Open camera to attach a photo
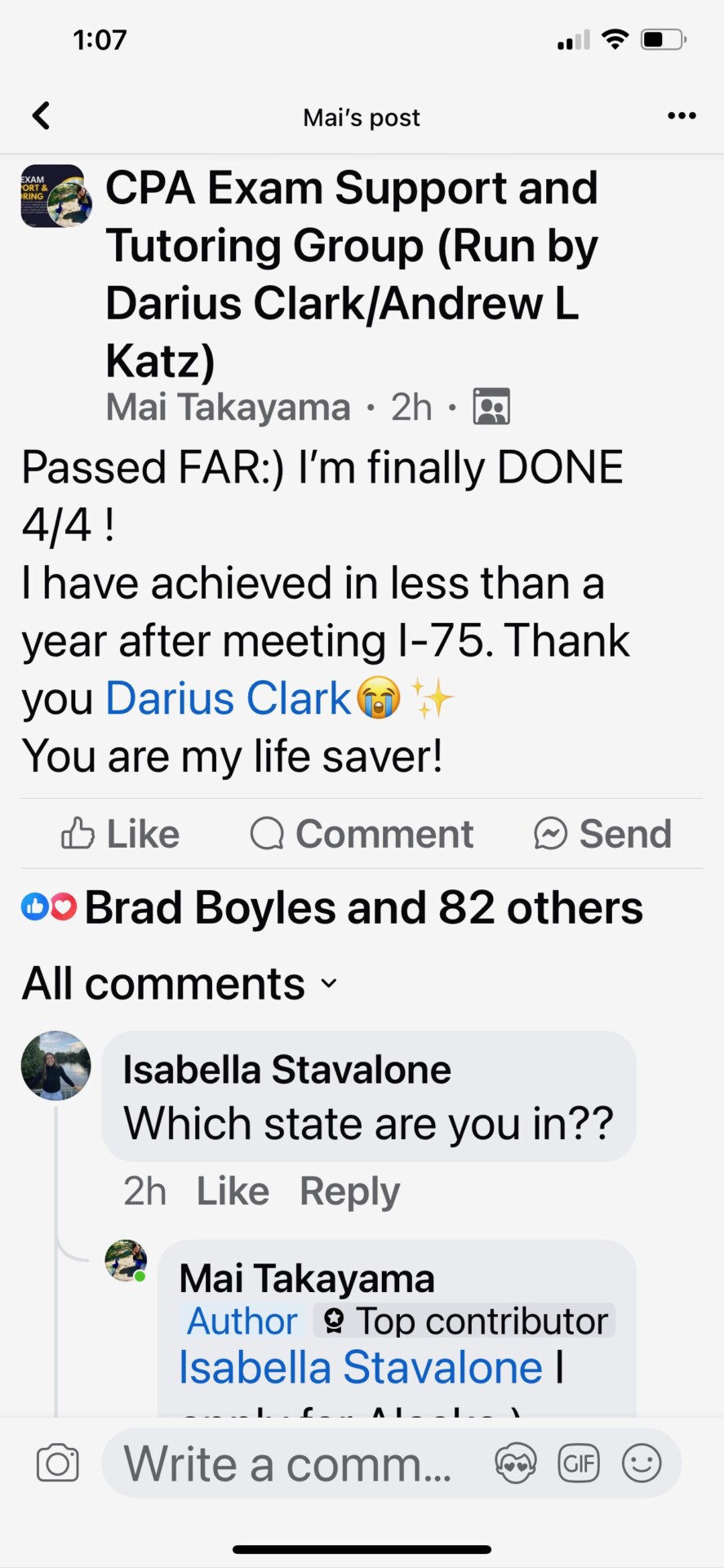This screenshot has width=724, height=1568. (x=58, y=1463)
